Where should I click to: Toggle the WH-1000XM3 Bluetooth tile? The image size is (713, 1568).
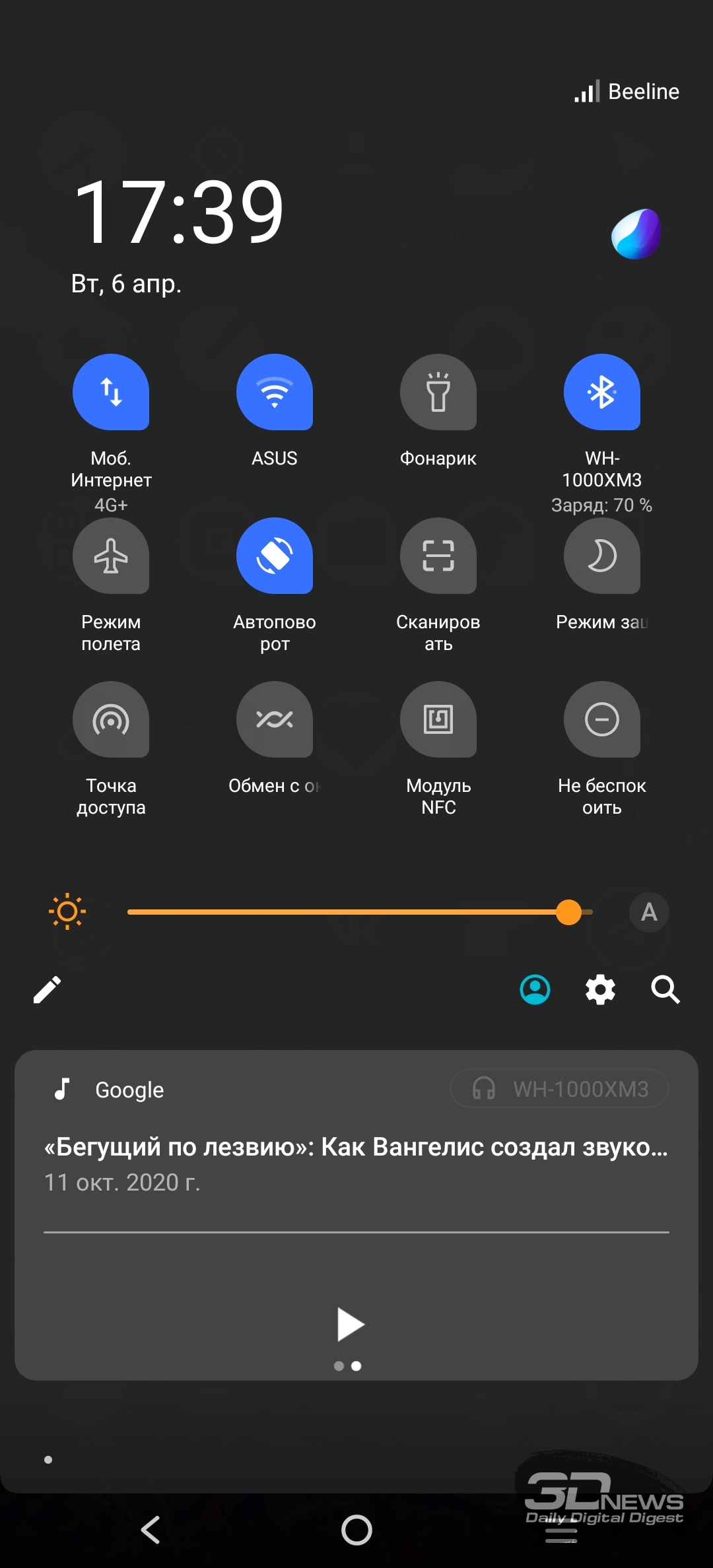point(602,392)
